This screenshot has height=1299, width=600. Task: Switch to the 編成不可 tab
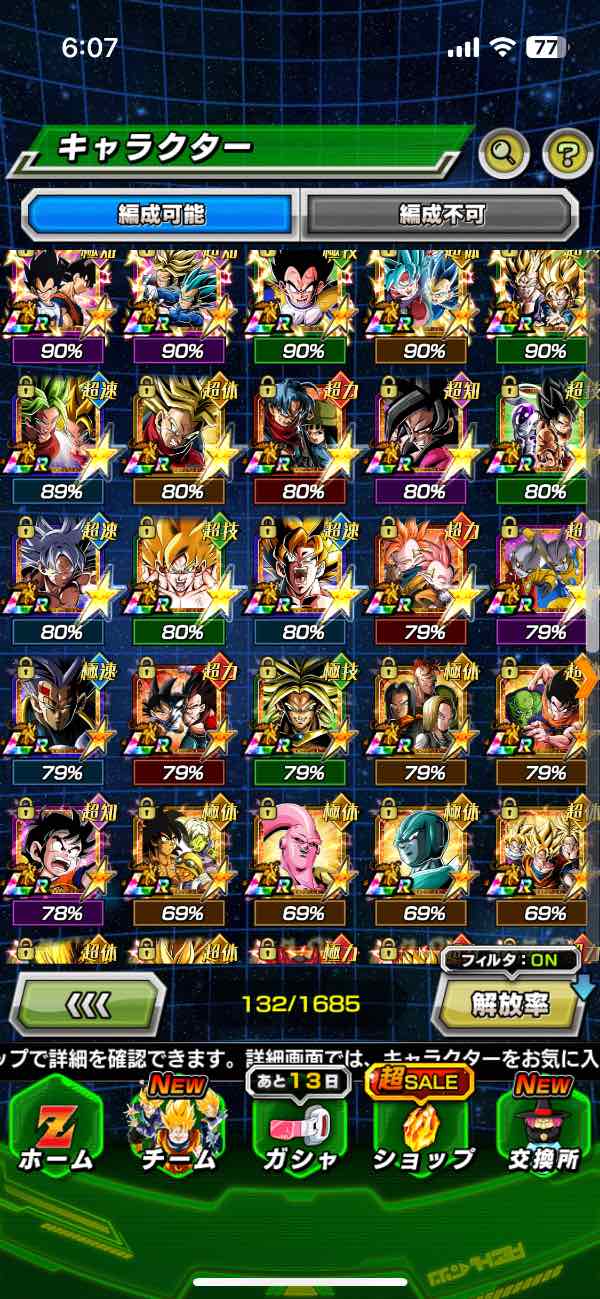[441, 214]
